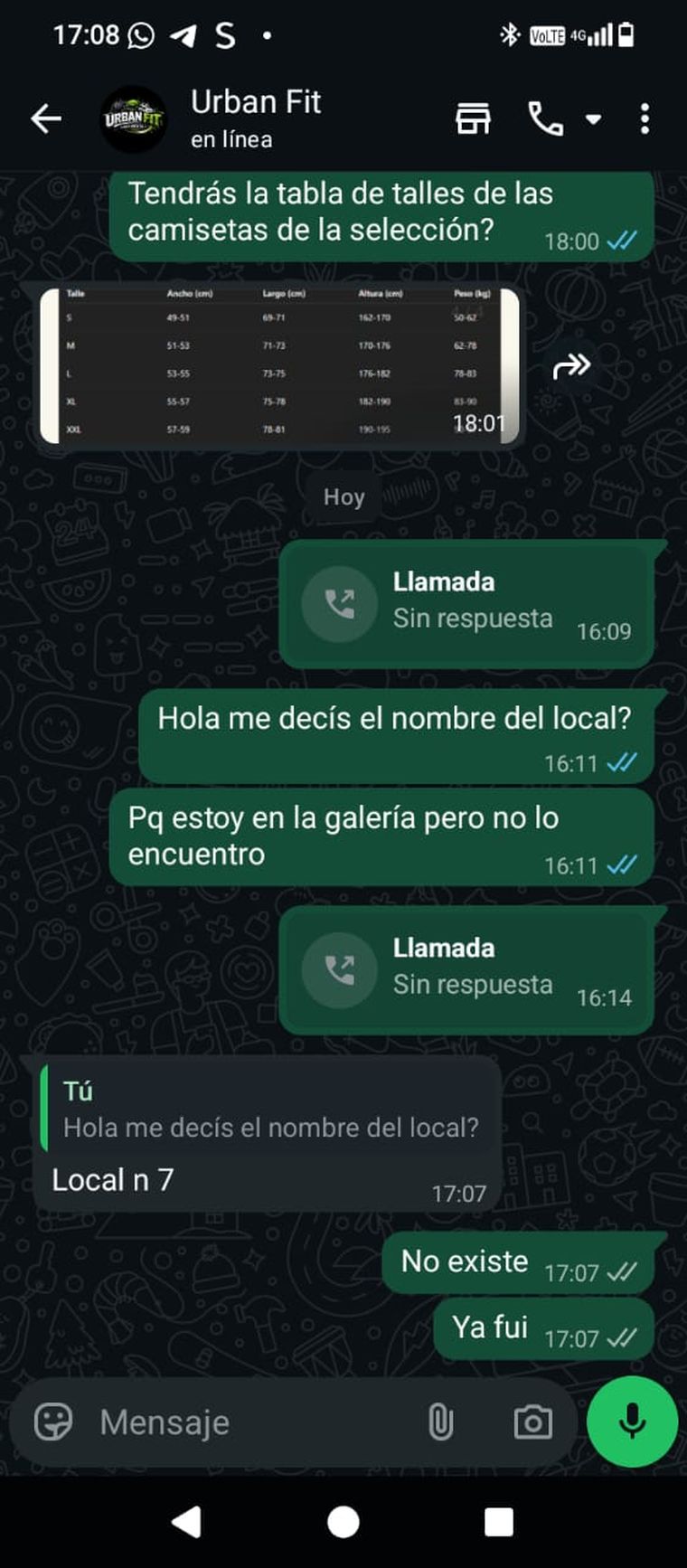
Task: Call back from the 16:09 missed call
Action: point(340,605)
